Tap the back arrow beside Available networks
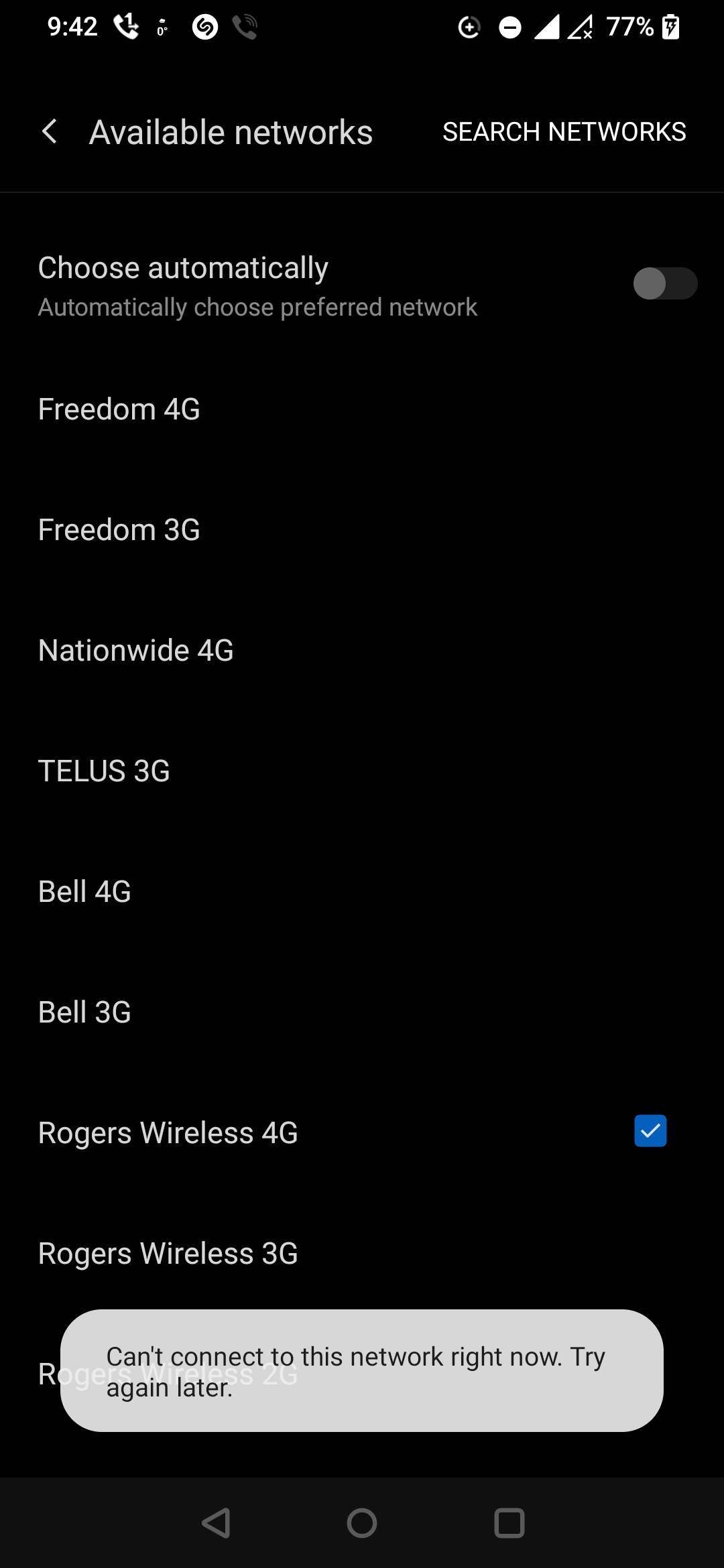The image size is (724, 1568). pos(50,132)
